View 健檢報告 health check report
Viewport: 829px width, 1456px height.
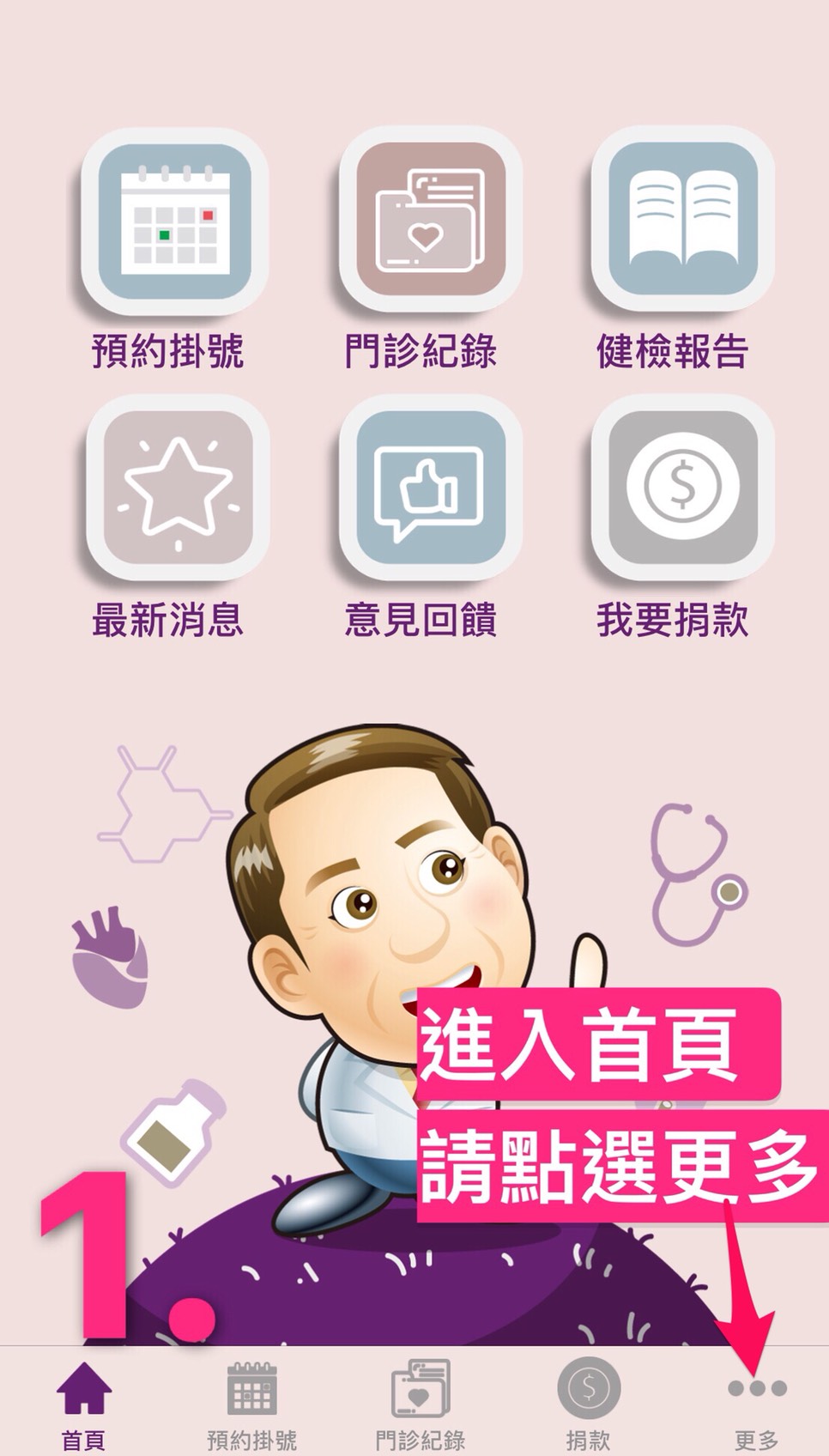683,221
